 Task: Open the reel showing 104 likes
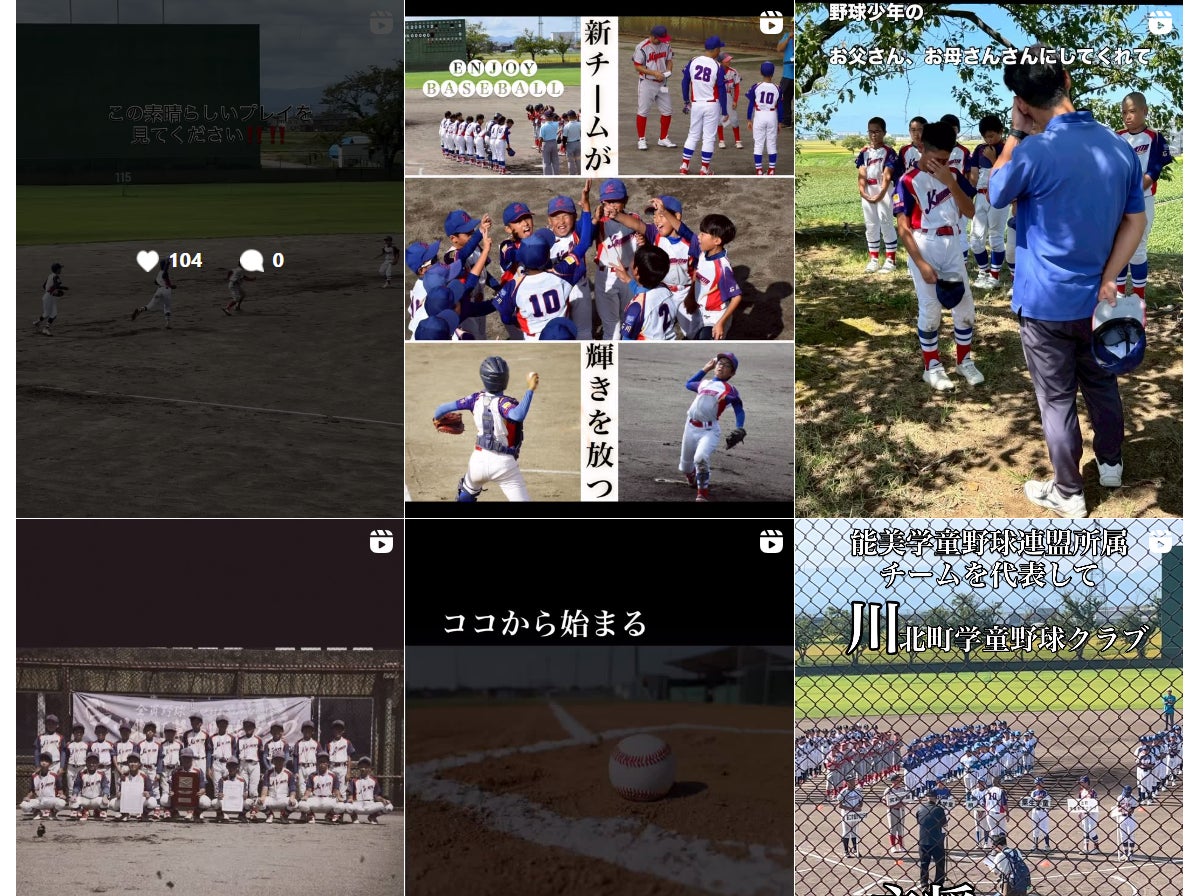(210, 258)
